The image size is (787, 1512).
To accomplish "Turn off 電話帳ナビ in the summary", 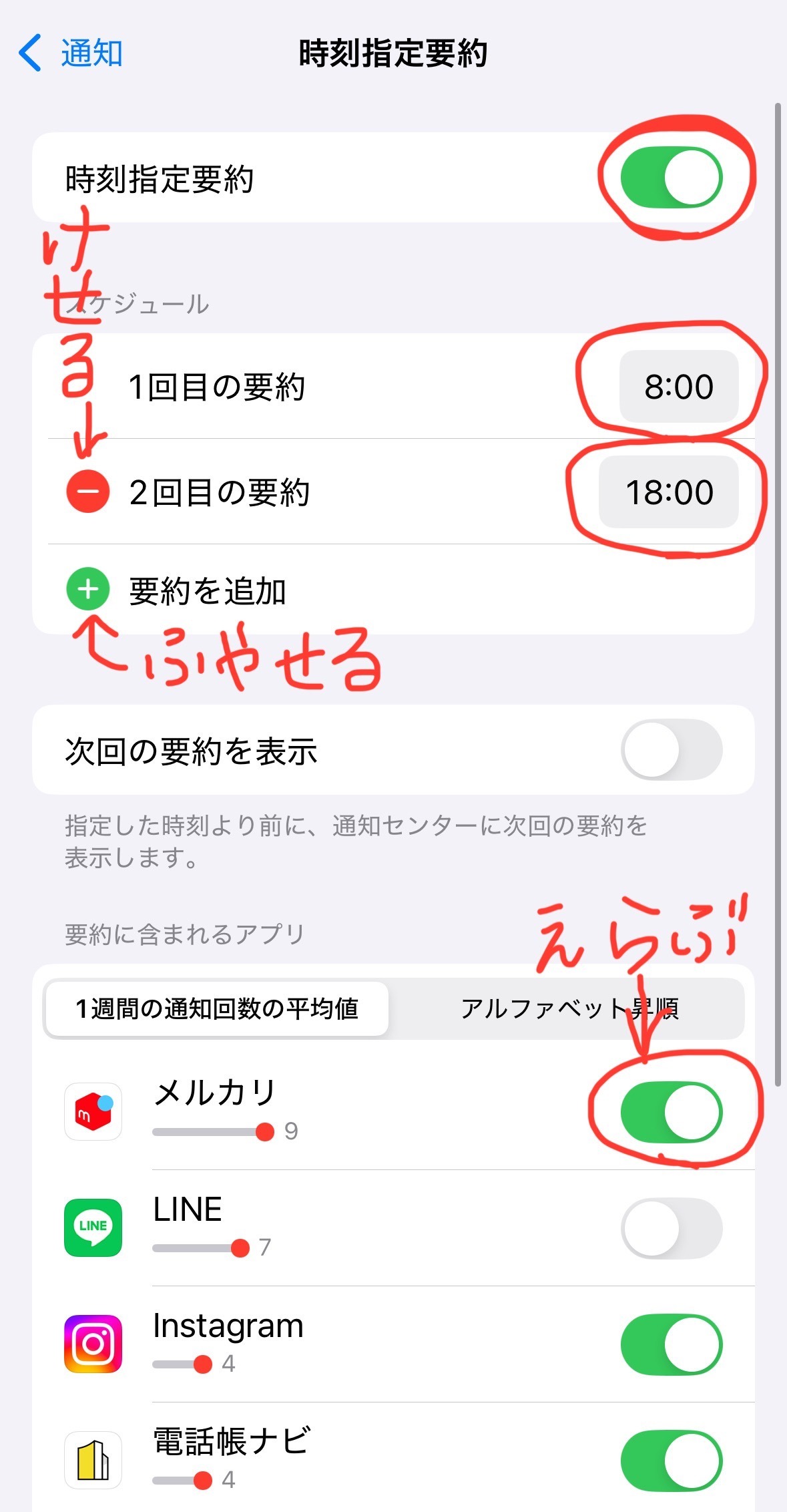I will (x=671, y=1461).
